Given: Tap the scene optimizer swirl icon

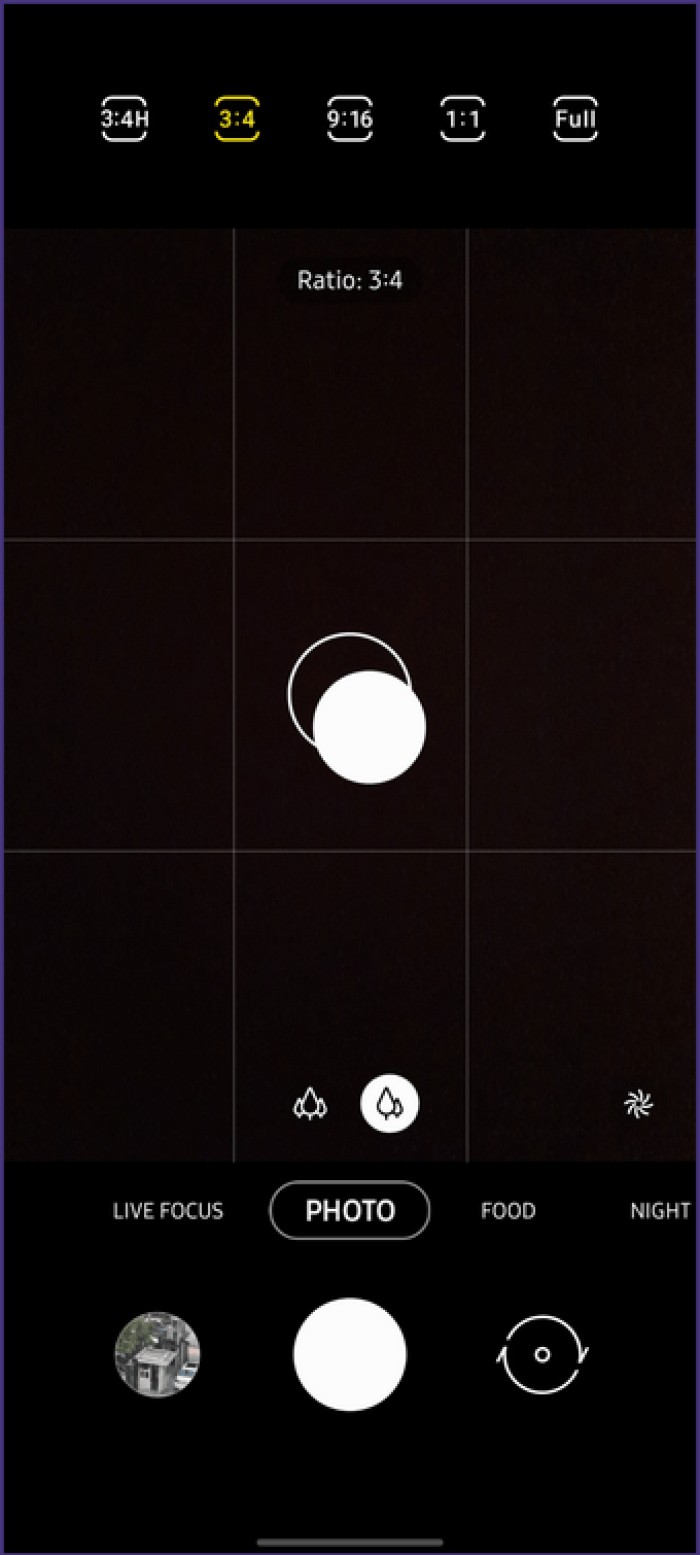Looking at the screenshot, I should (x=638, y=1104).
